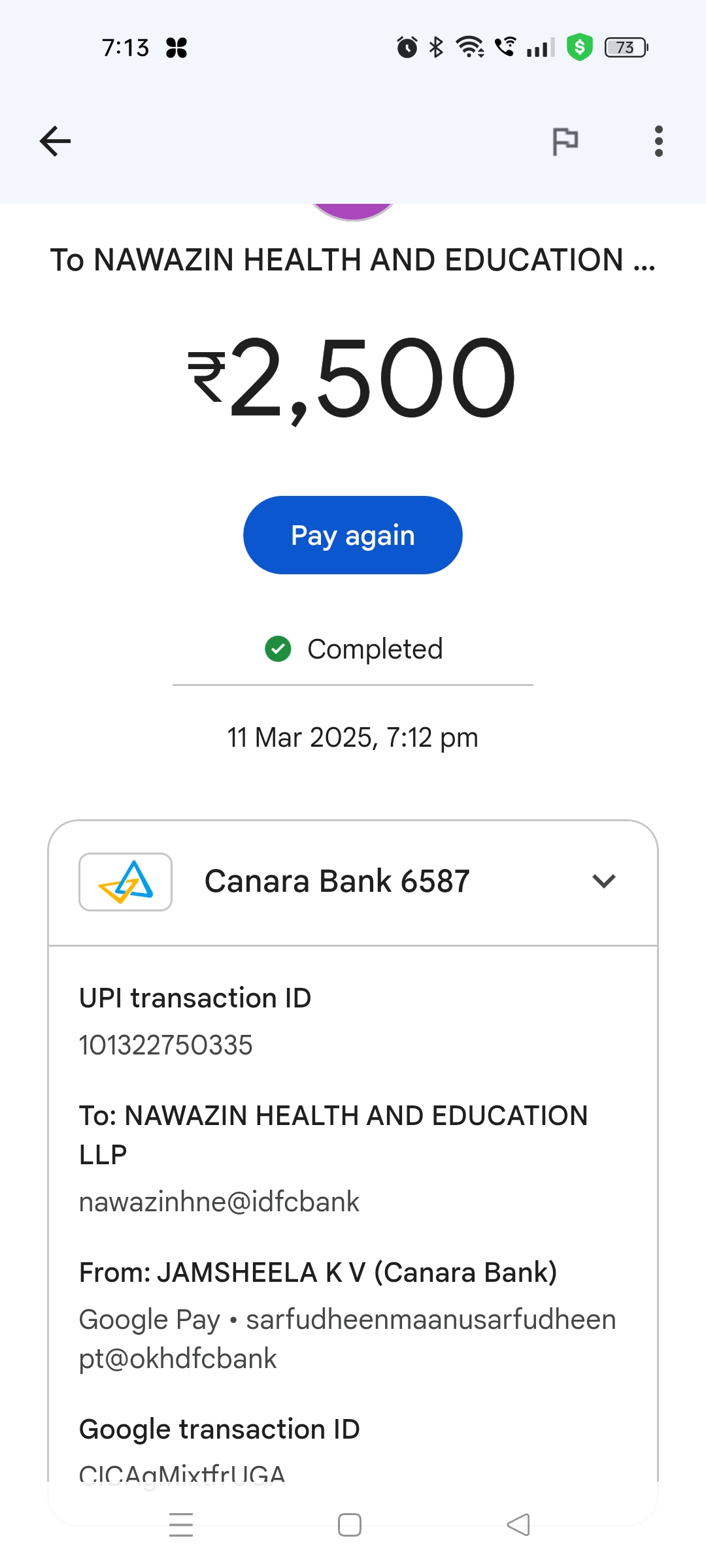Tap the Pay again button

352,535
